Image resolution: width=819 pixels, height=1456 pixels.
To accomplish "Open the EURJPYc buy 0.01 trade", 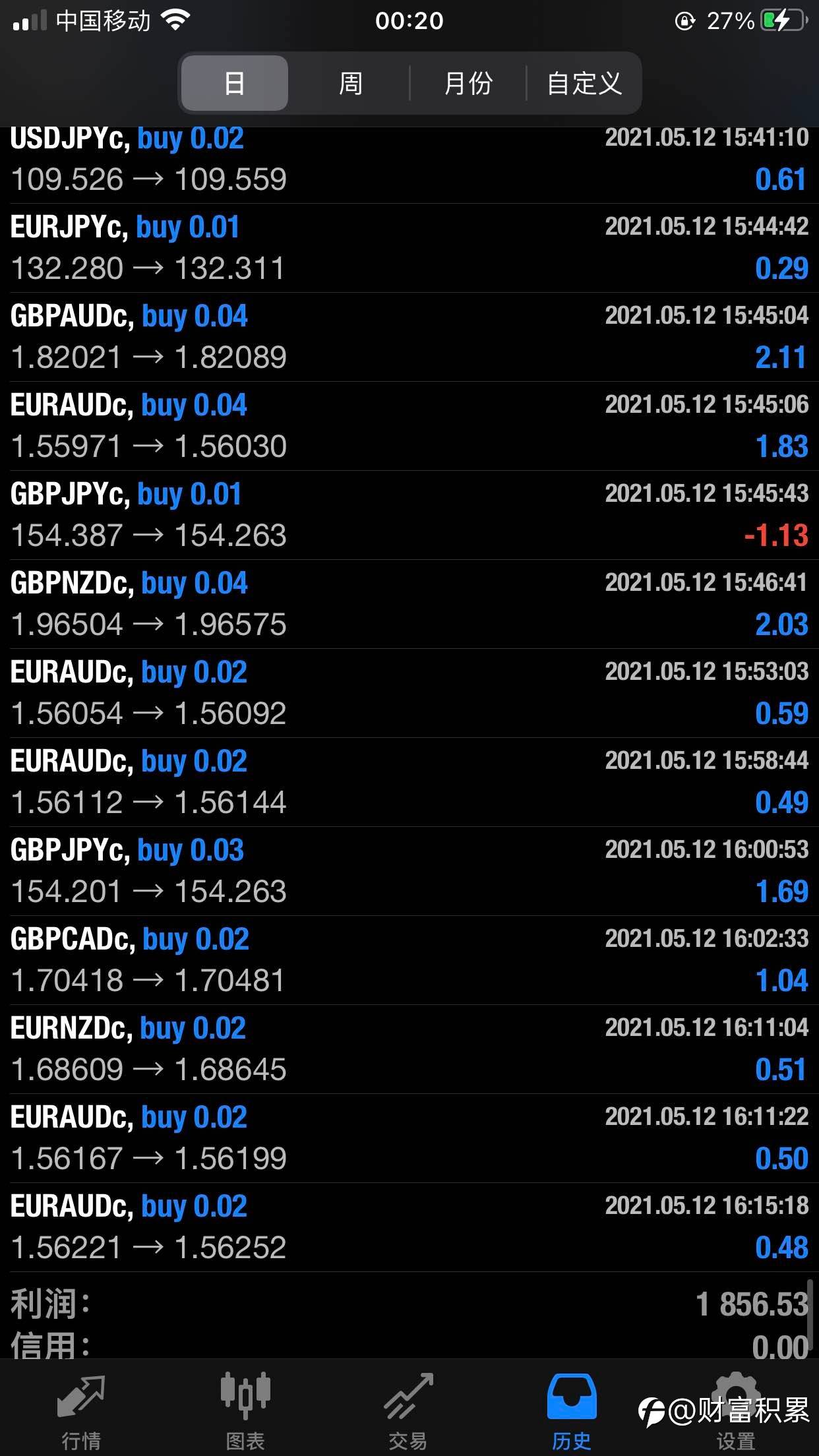I will tap(409, 248).
